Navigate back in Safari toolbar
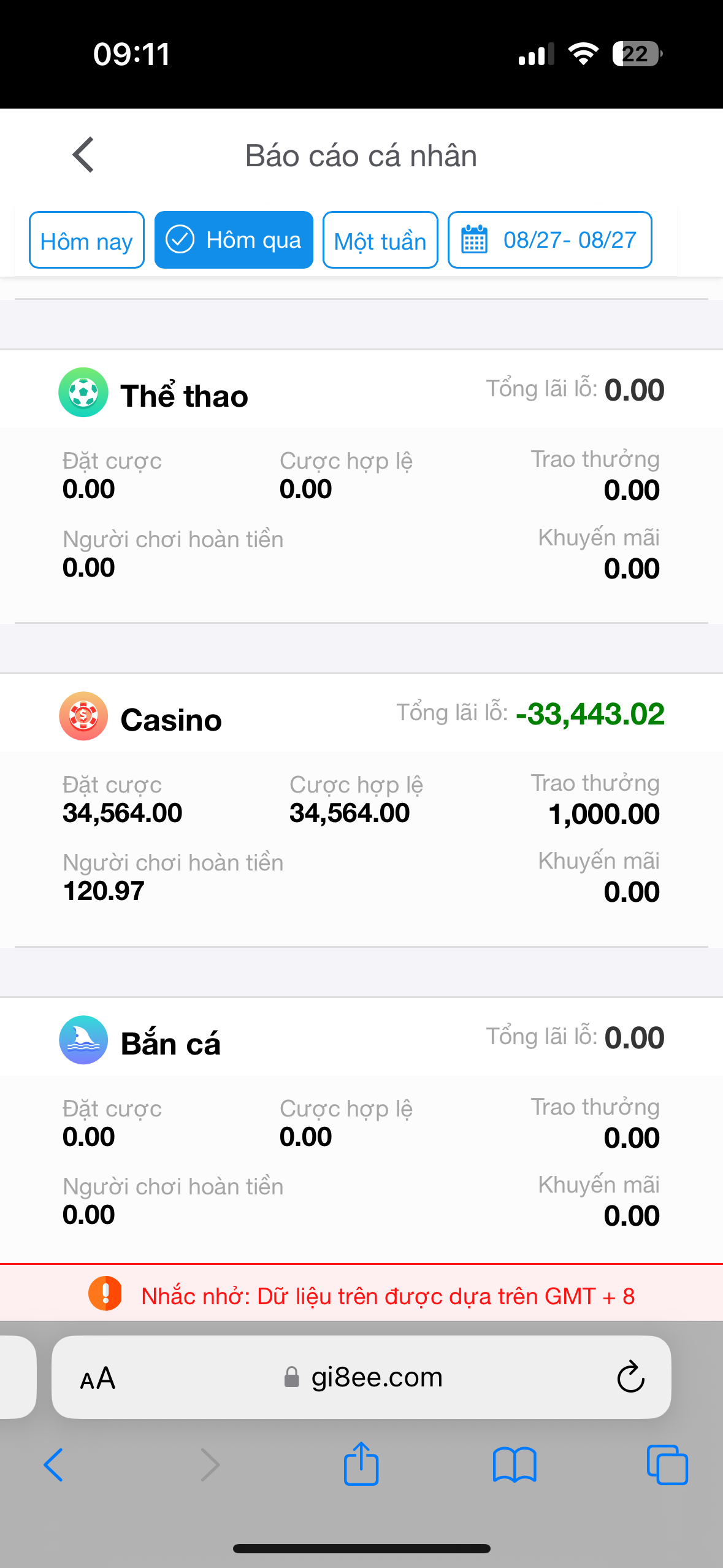This screenshot has width=723, height=1568. tap(54, 1464)
